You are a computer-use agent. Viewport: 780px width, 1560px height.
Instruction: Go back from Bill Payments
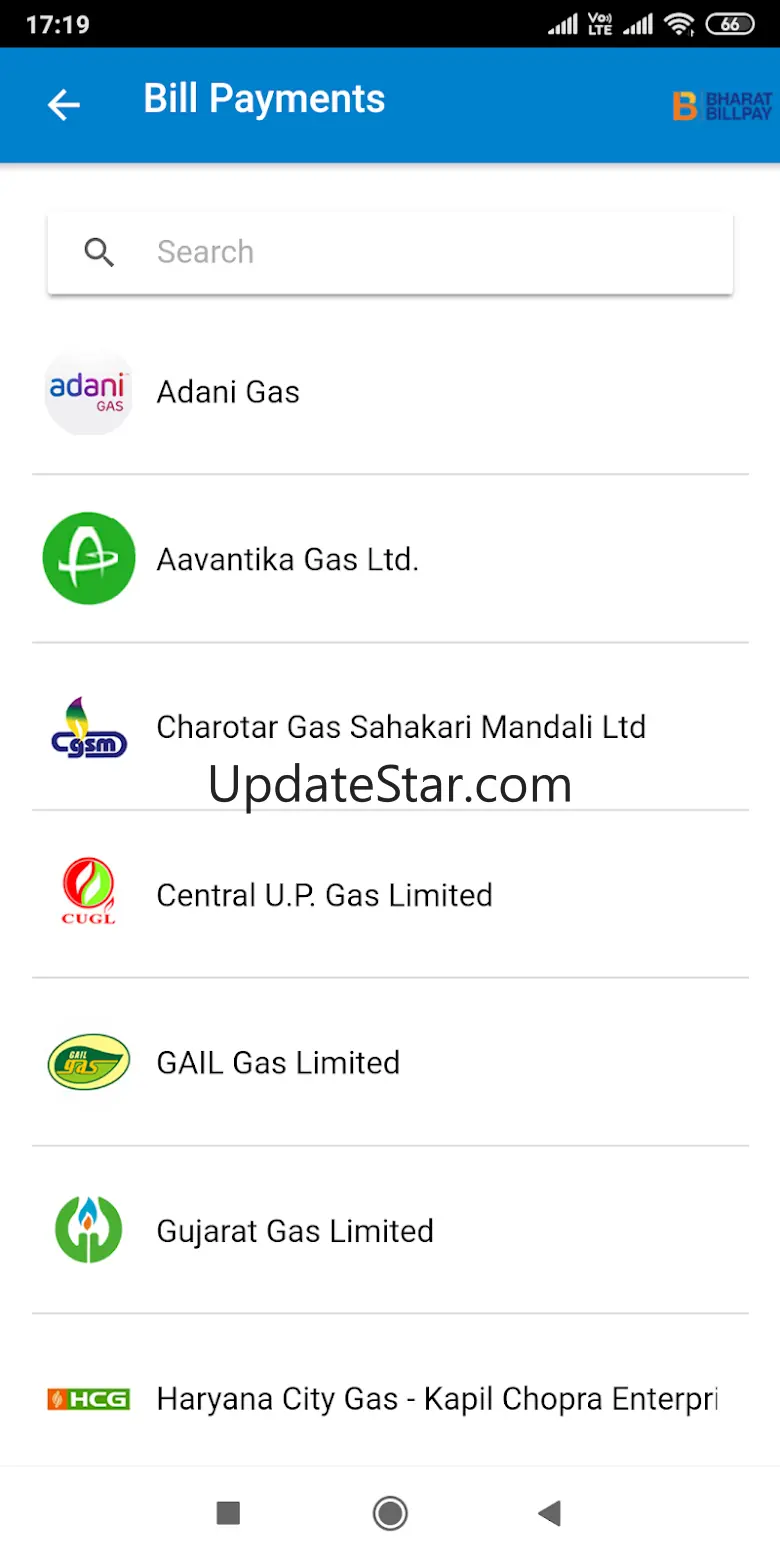(64, 104)
